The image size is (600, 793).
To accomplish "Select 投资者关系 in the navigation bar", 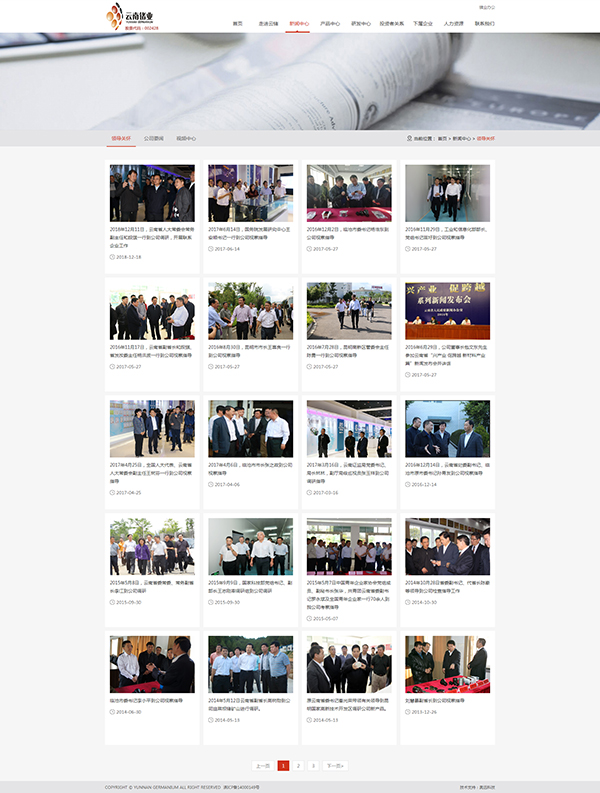I will tap(392, 23).
